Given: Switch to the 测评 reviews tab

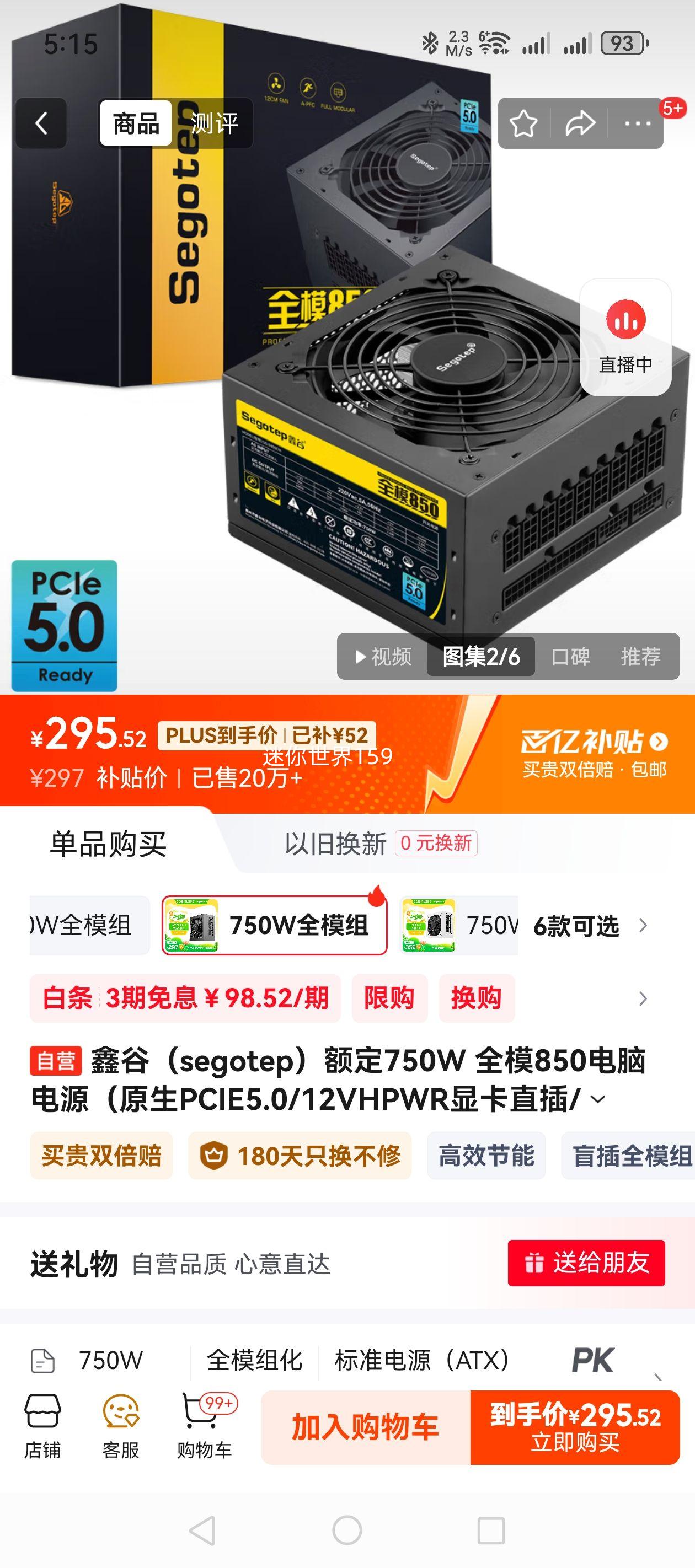Looking at the screenshot, I should click(215, 122).
